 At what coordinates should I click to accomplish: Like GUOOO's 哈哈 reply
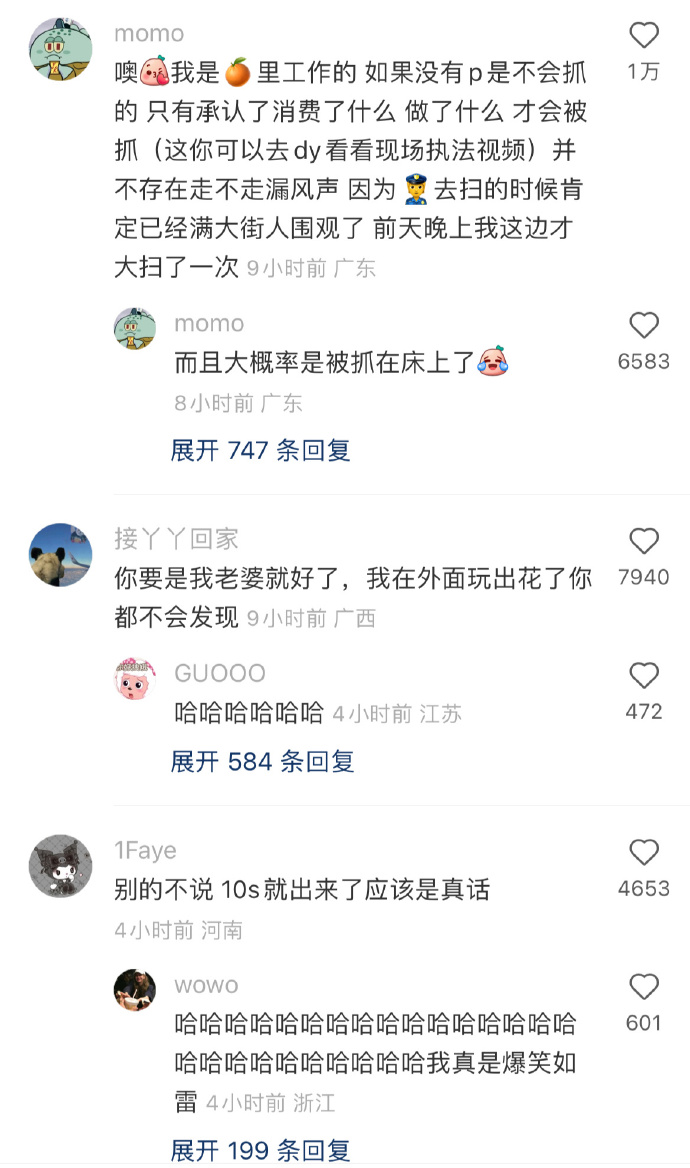click(x=644, y=676)
